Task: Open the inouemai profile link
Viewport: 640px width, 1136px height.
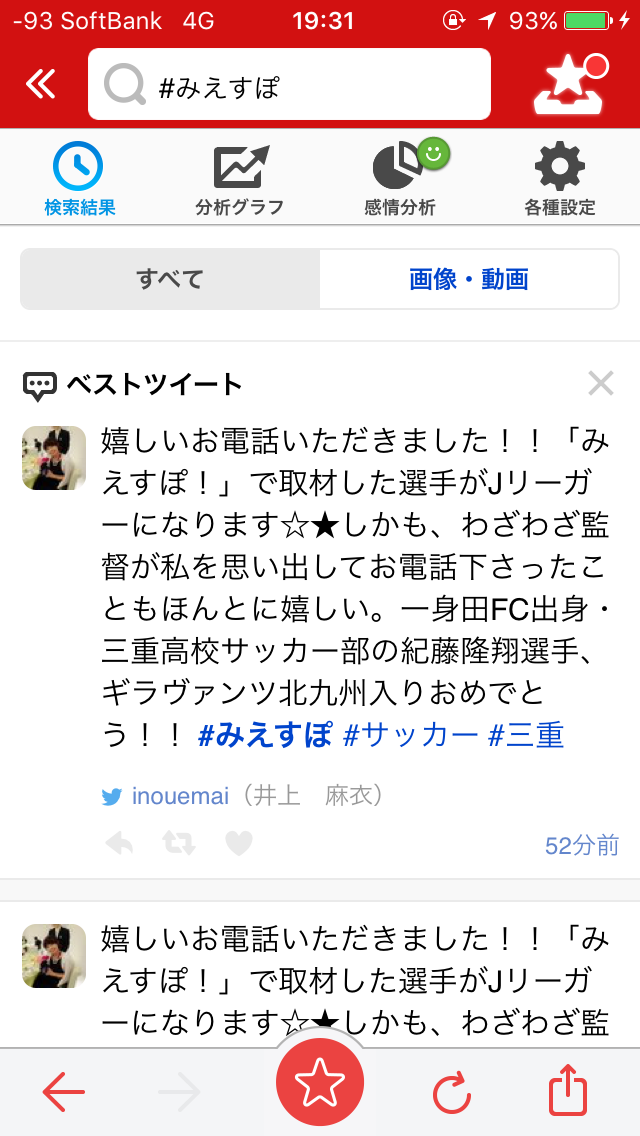Action: pyautogui.click(x=180, y=796)
